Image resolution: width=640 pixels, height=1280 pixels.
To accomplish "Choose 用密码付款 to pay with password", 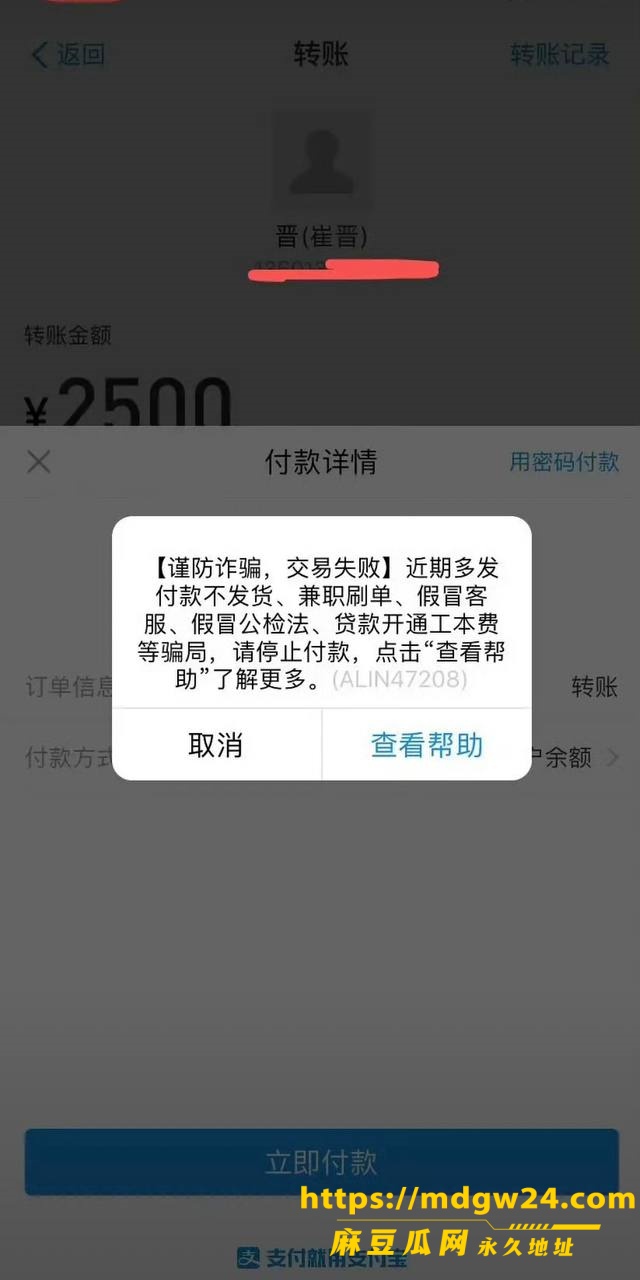I will point(564,462).
